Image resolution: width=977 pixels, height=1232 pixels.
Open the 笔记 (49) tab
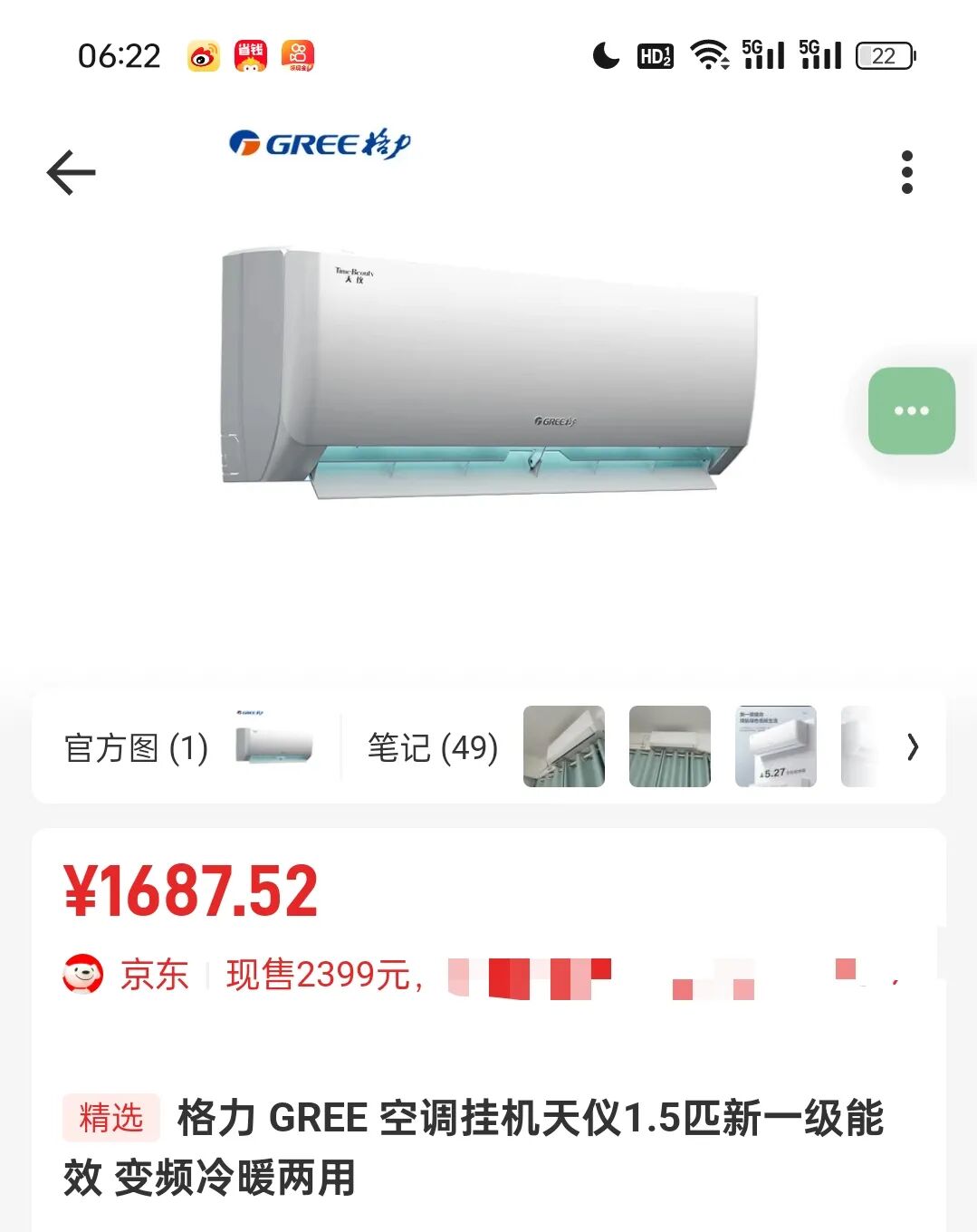pyautogui.click(x=430, y=748)
